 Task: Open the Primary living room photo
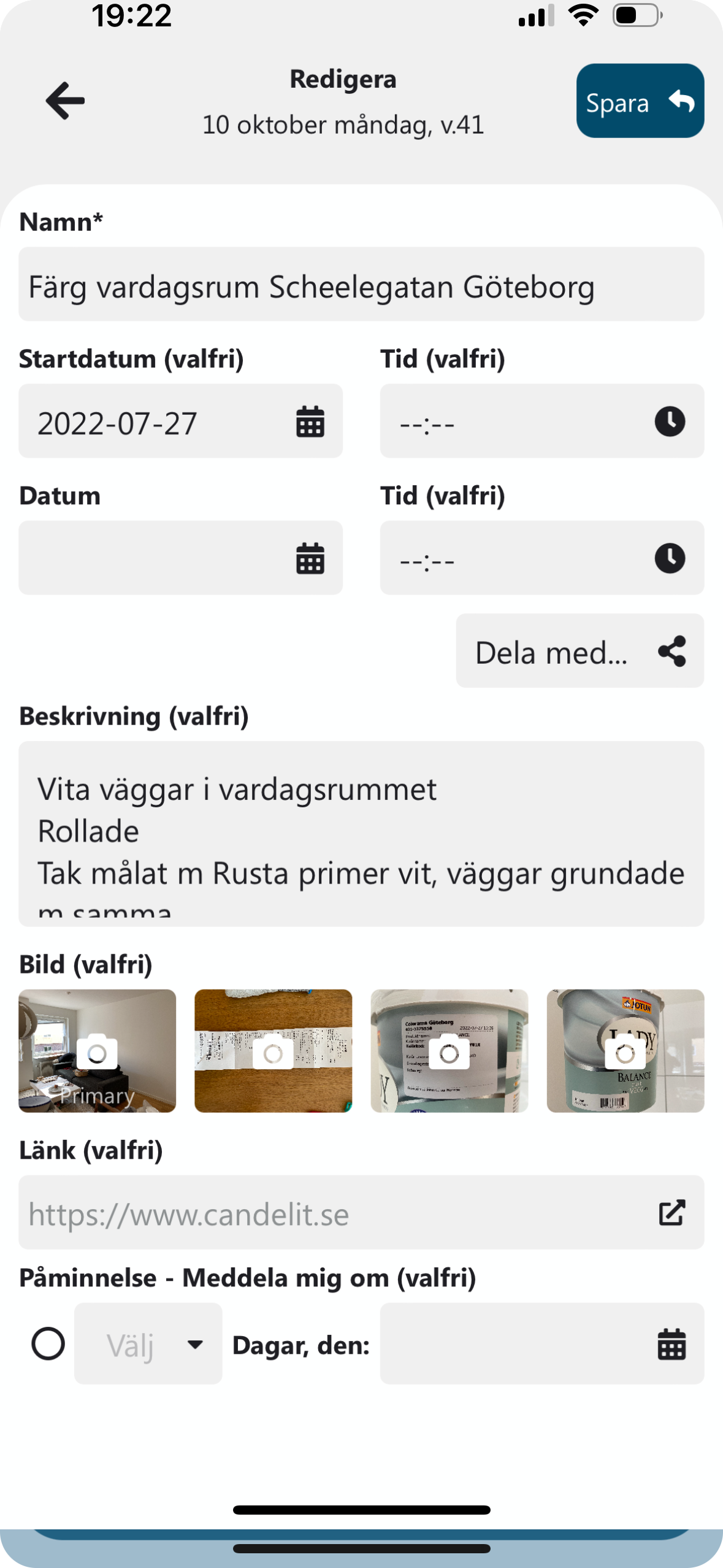tap(97, 1050)
